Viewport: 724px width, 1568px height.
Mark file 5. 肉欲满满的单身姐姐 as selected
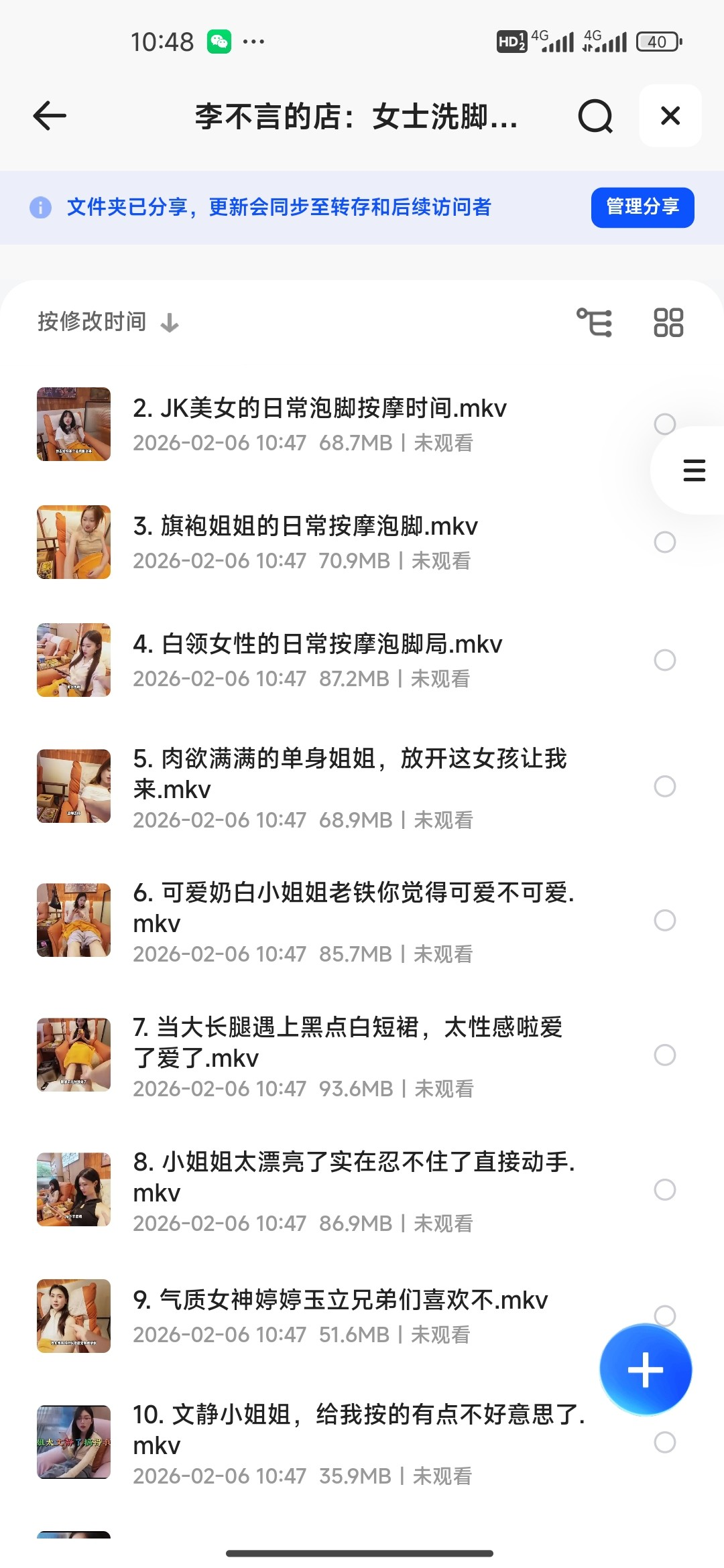(x=664, y=786)
